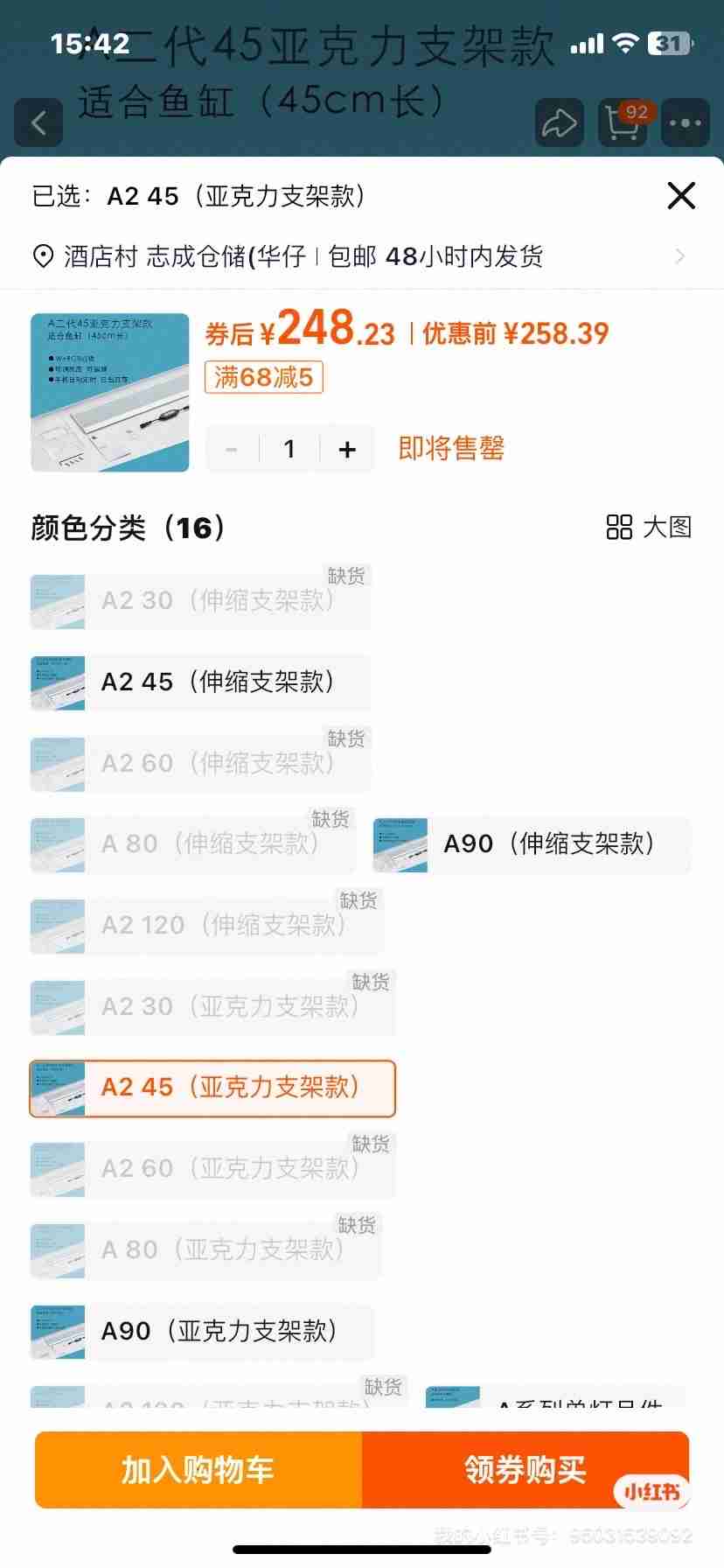The image size is (724, 1568).
Task: Select A2 45（亚克力支架款）option
Action: (212, 1088)
